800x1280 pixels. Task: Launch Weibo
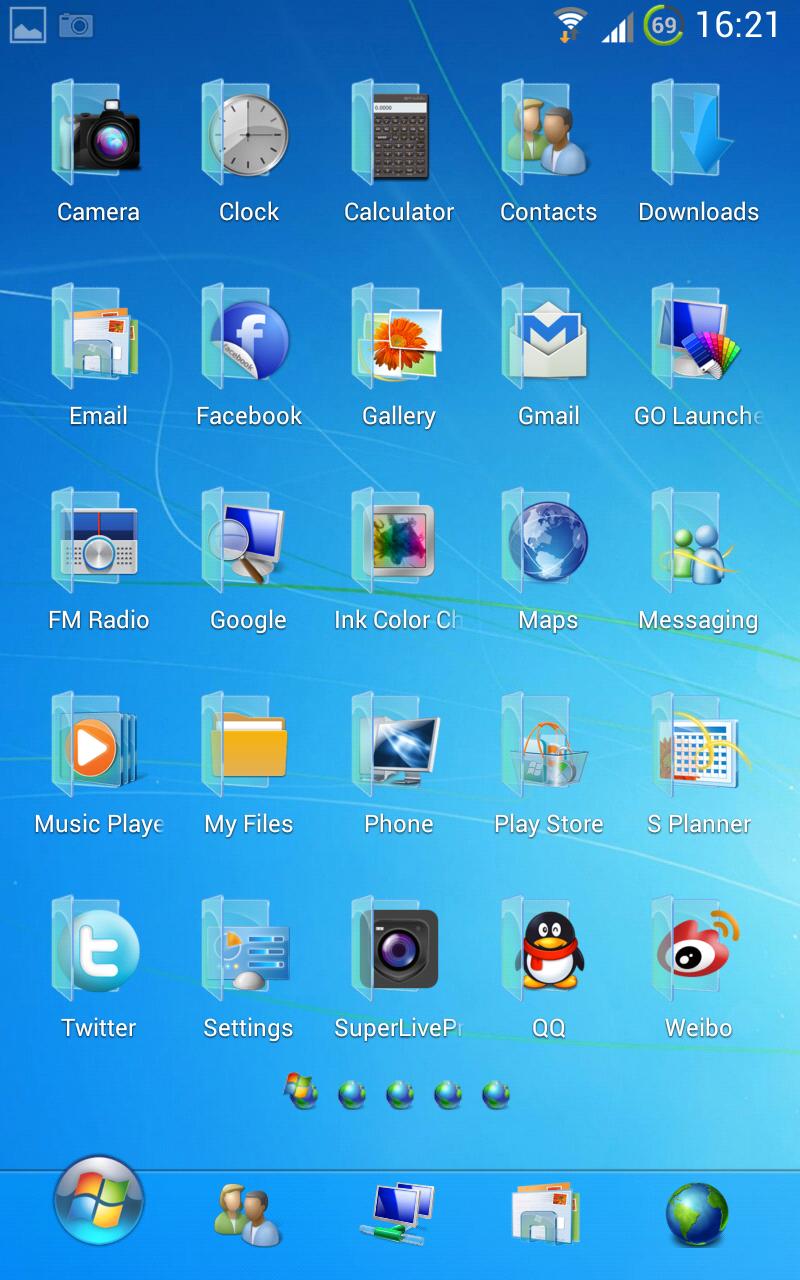point(698,951)
